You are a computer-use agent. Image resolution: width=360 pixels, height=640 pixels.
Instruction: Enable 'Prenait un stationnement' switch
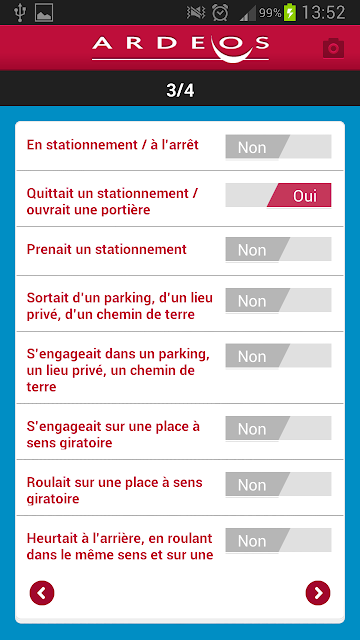click(278, 249)
